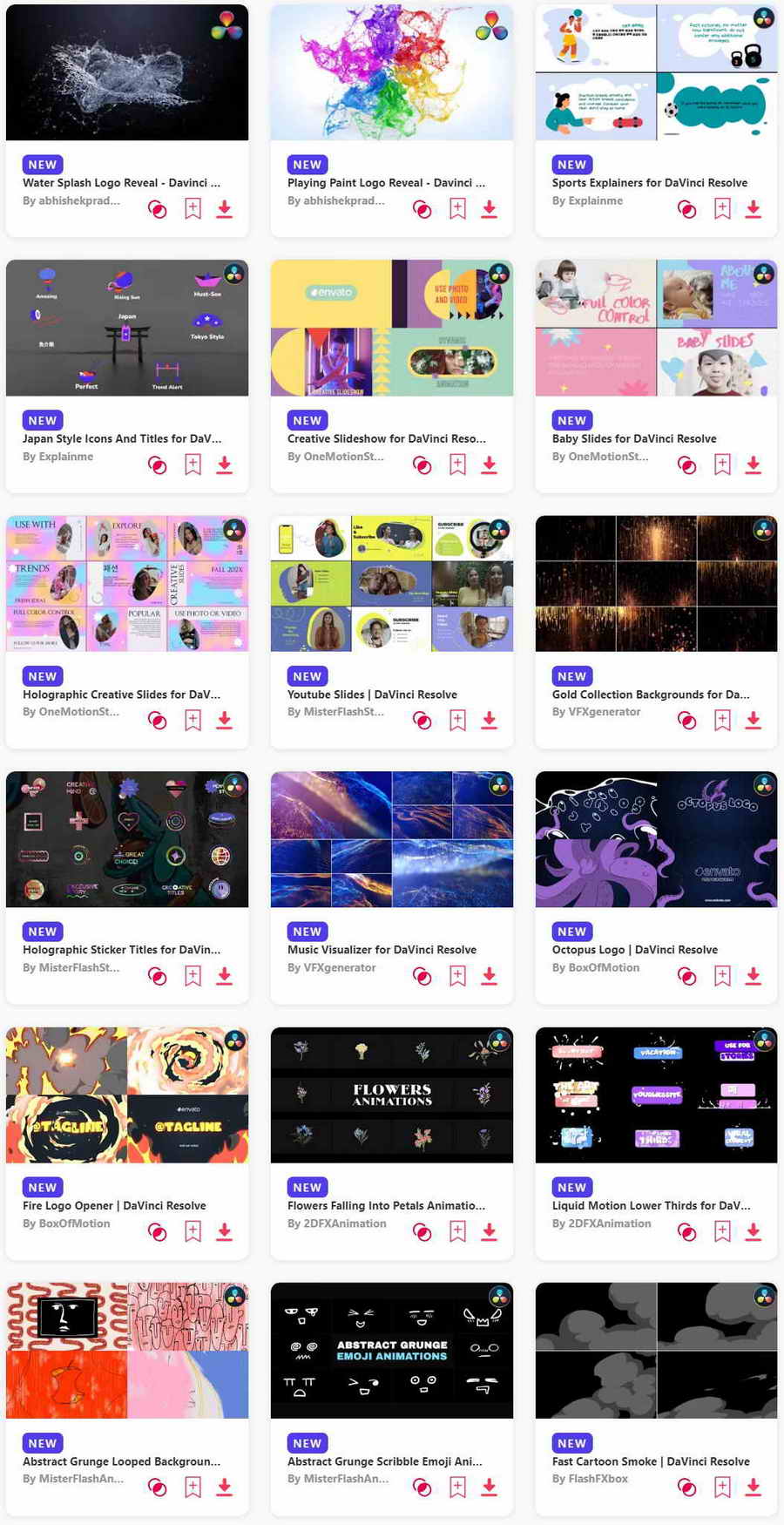This screenshot has height=1525, width=784.
Task: Download Baby Slides for DaVinci Resolve
Action: (x=754, y=465)
